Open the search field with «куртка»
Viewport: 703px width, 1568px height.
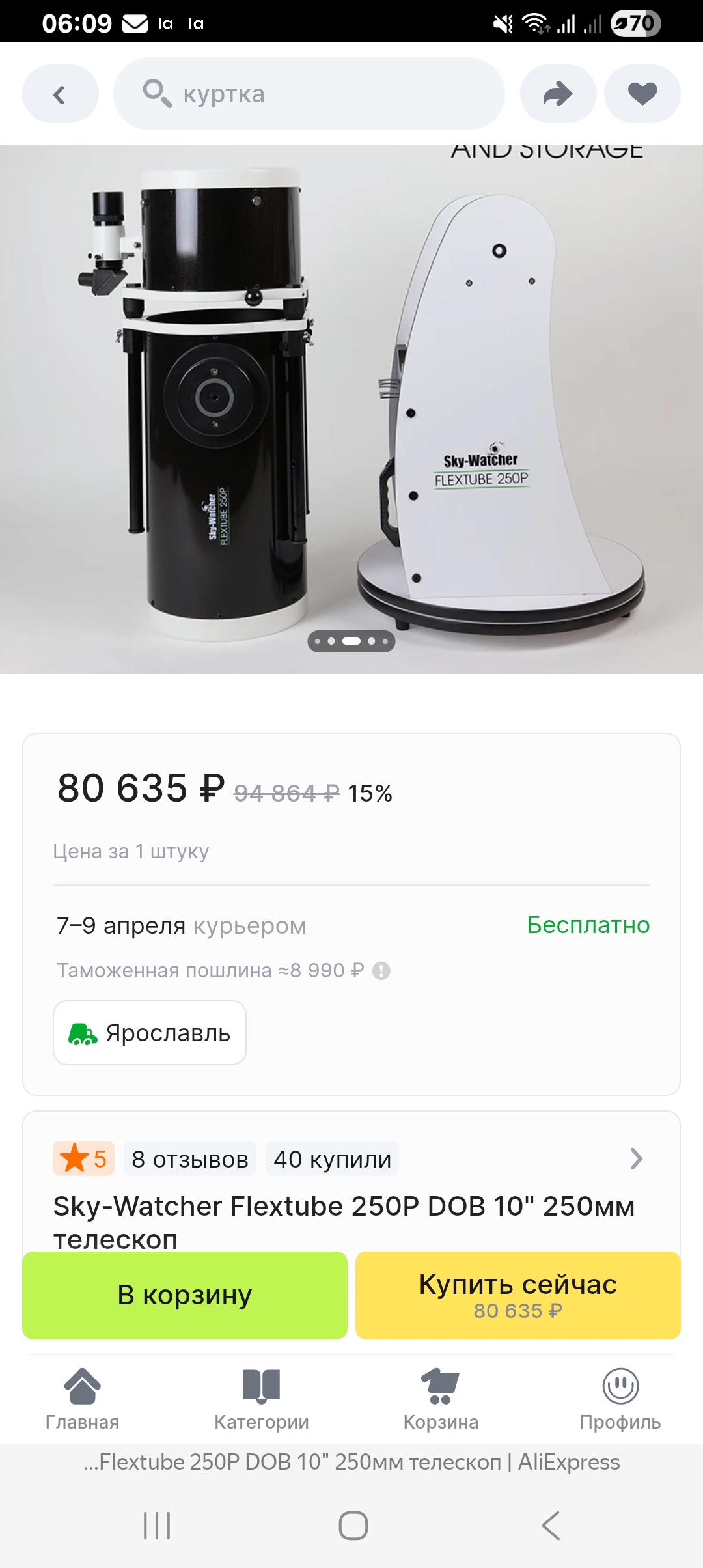[309, 94]
